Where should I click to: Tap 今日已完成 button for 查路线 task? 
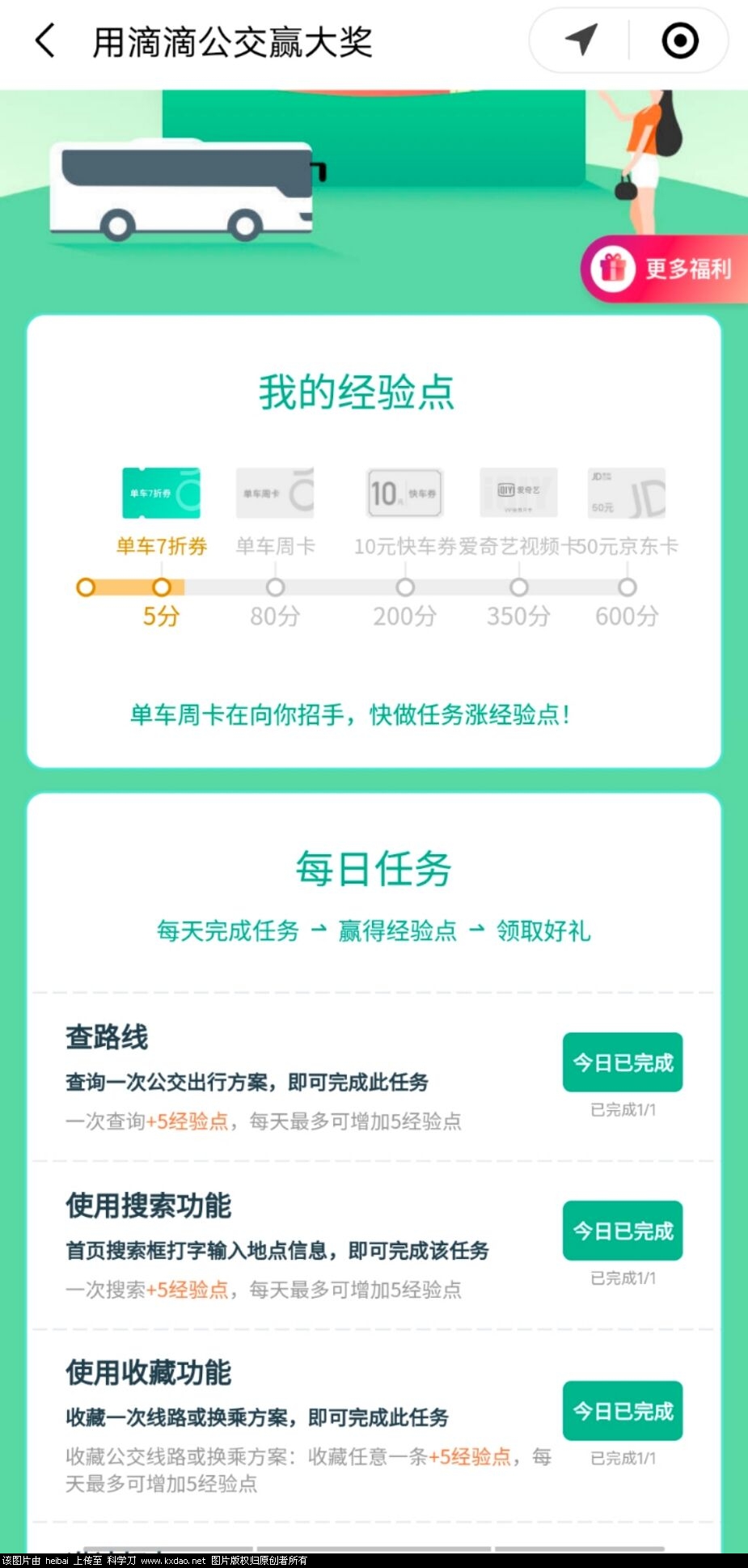pos(622,1062)
